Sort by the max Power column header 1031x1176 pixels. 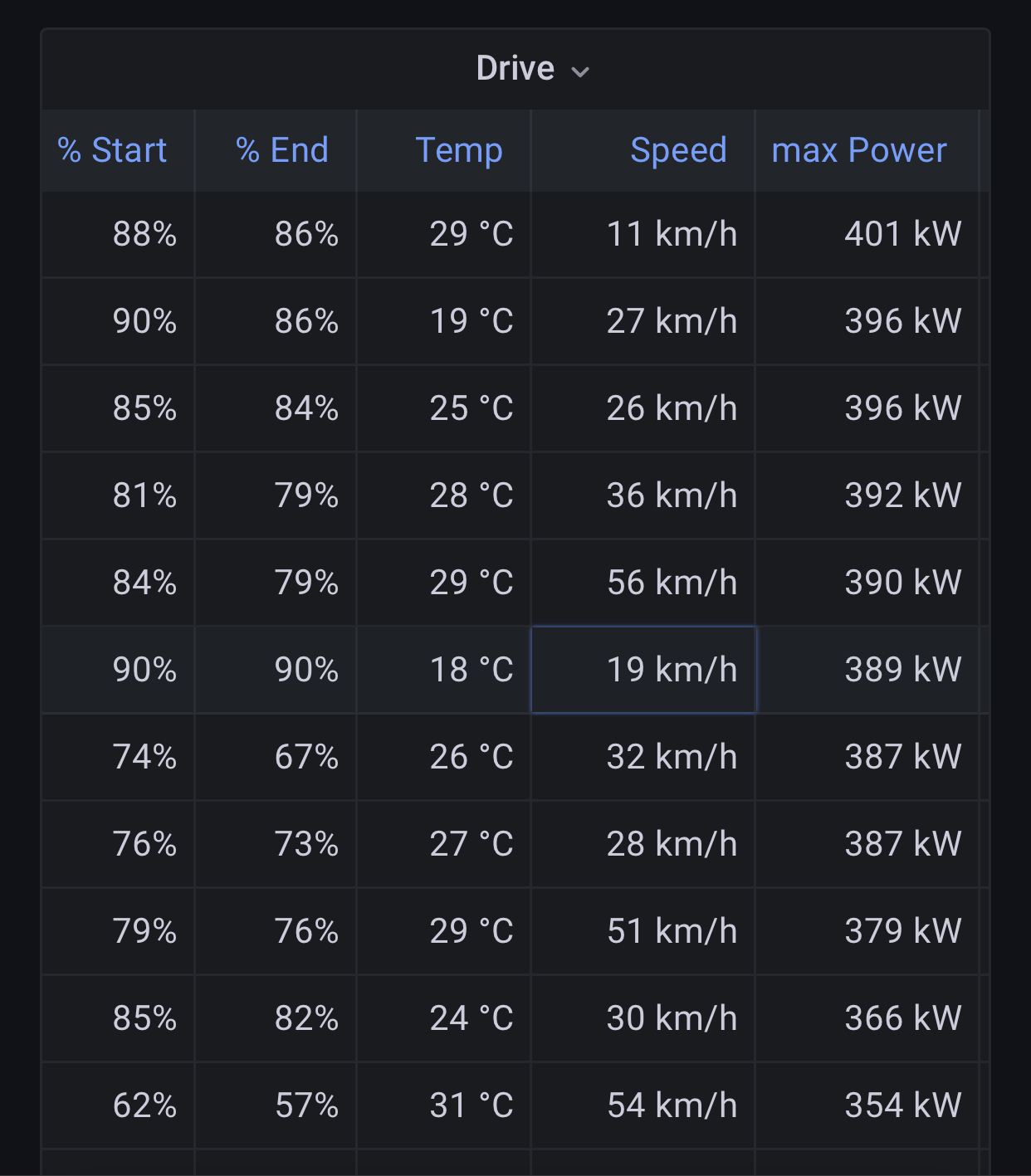coord(859,150)
